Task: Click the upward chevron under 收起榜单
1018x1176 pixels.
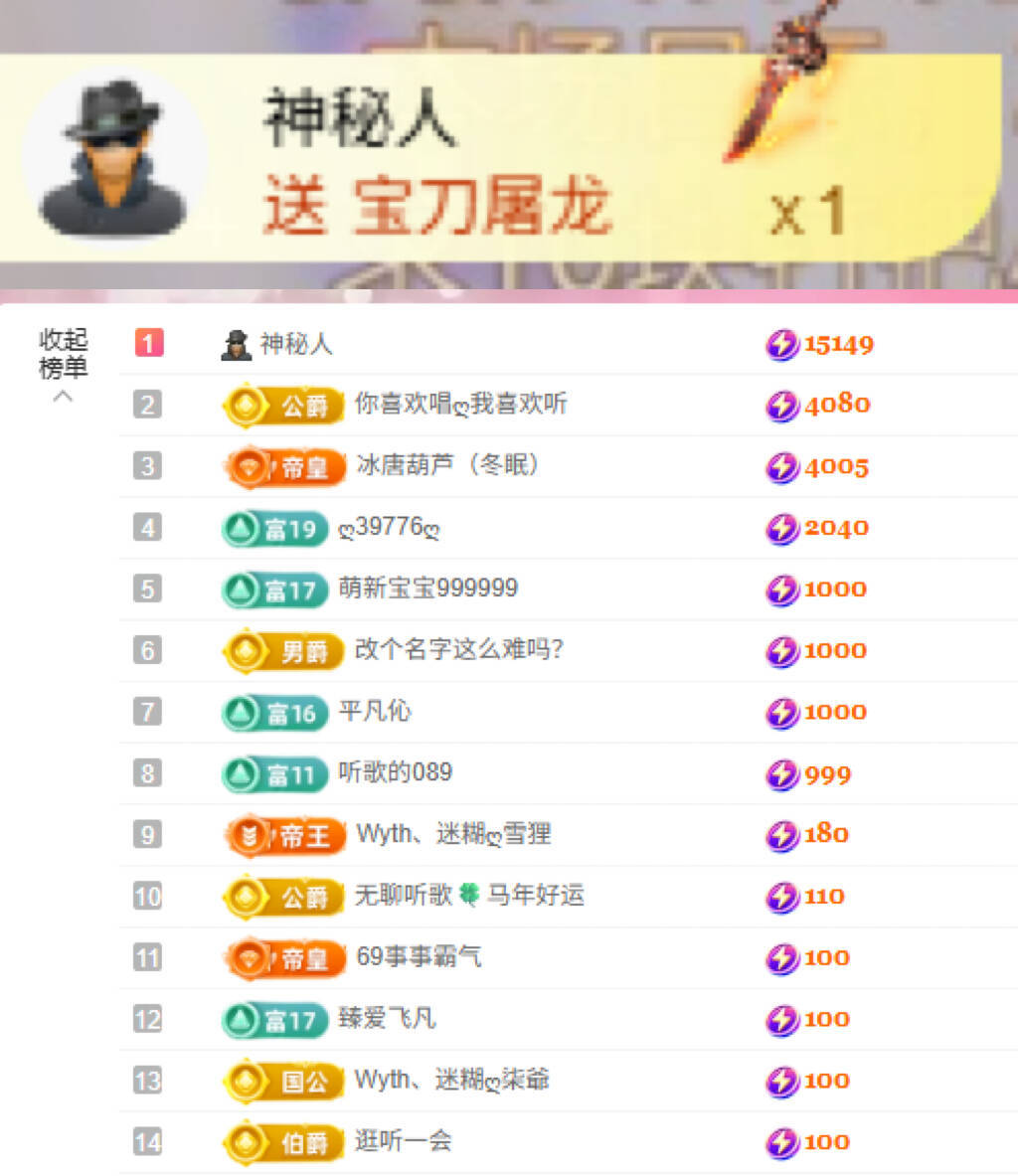Action: pyautogui.click(x=65, y=396)
